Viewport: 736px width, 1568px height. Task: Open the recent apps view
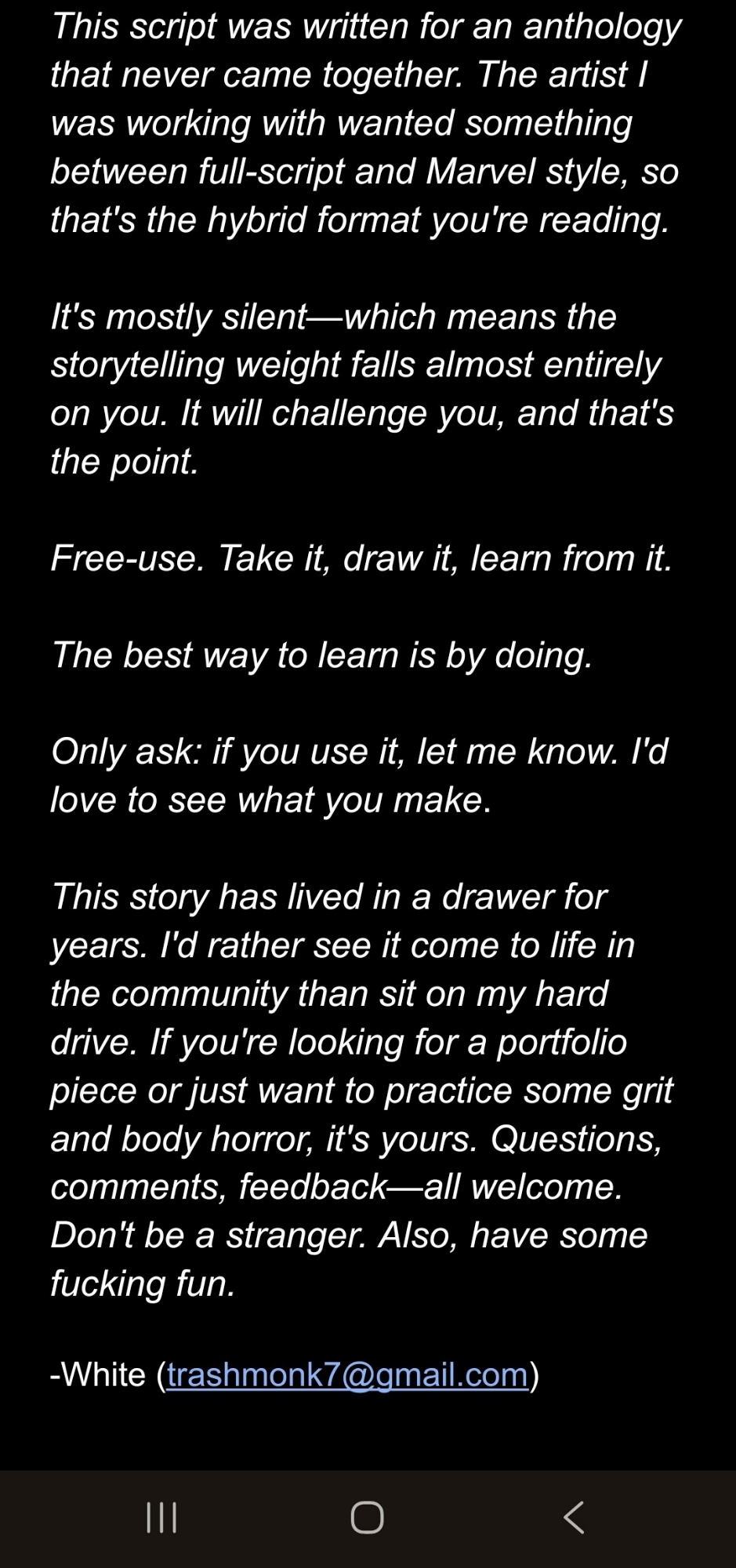click(x=161, y=1517)
